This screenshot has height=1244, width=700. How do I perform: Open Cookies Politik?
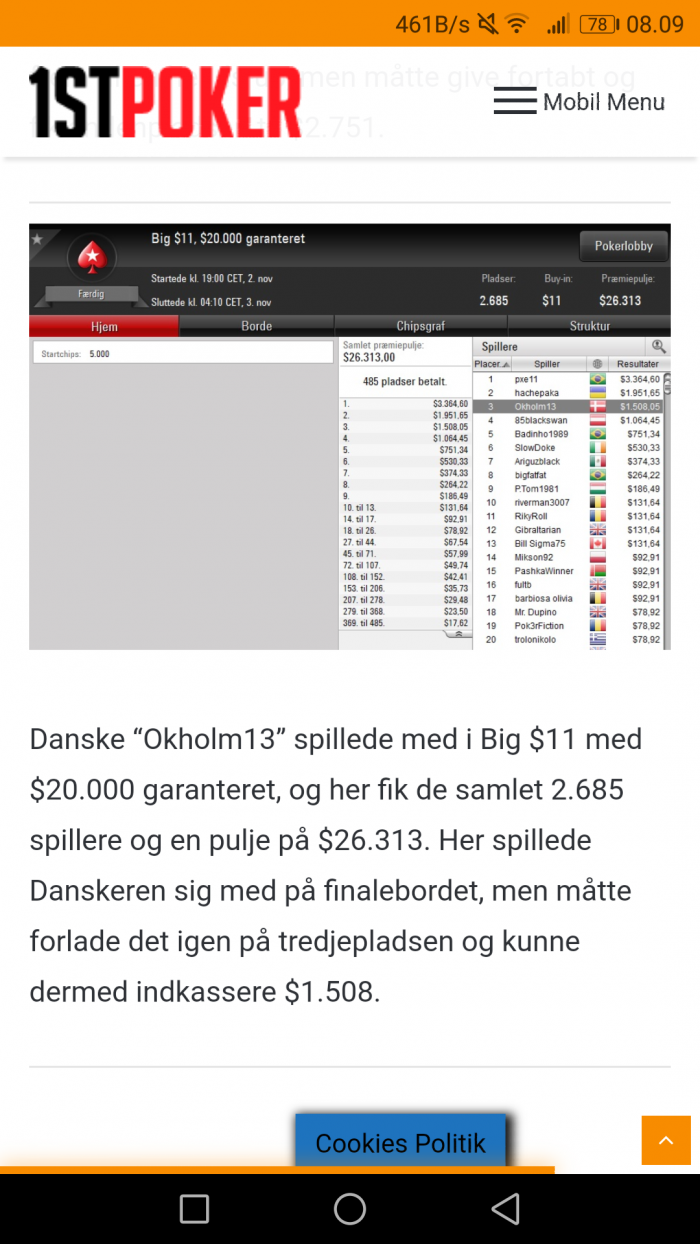400,1142
